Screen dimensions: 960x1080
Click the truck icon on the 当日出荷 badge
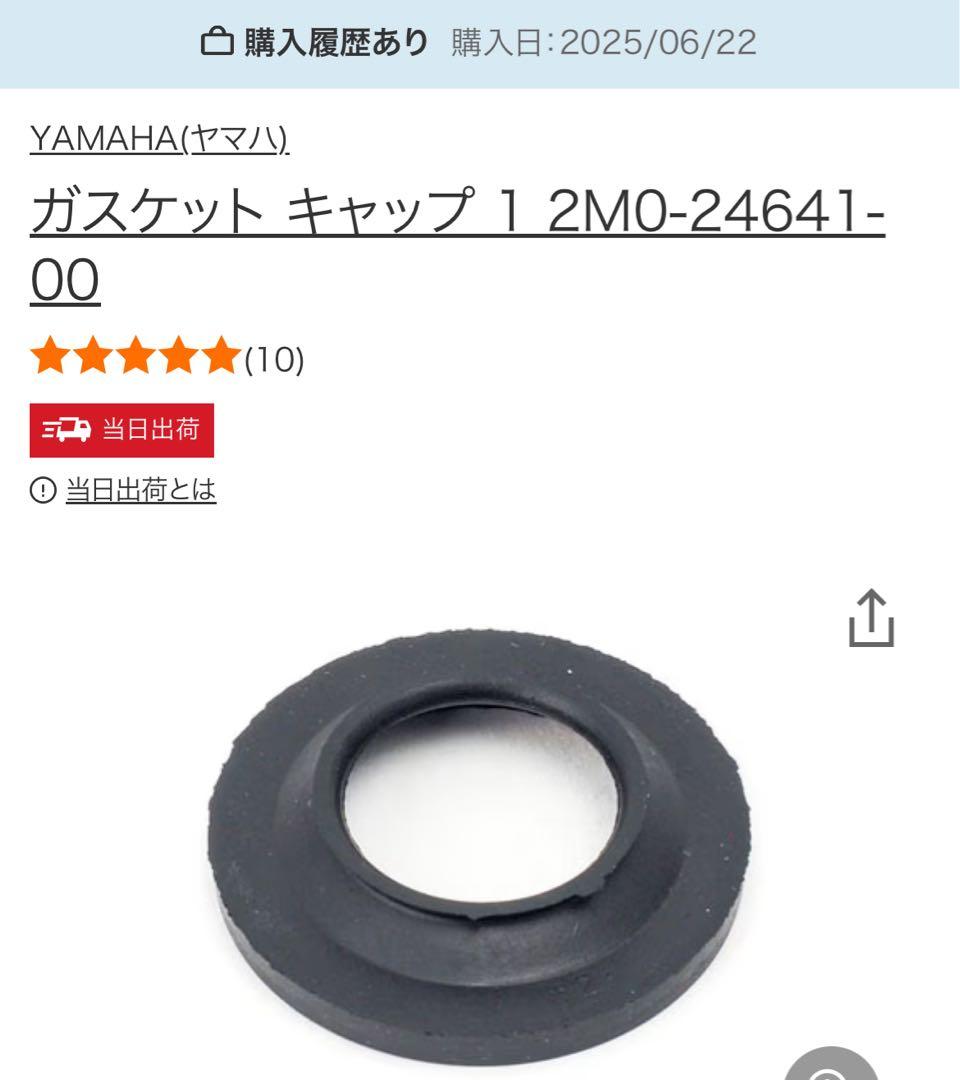coord(67,429)
